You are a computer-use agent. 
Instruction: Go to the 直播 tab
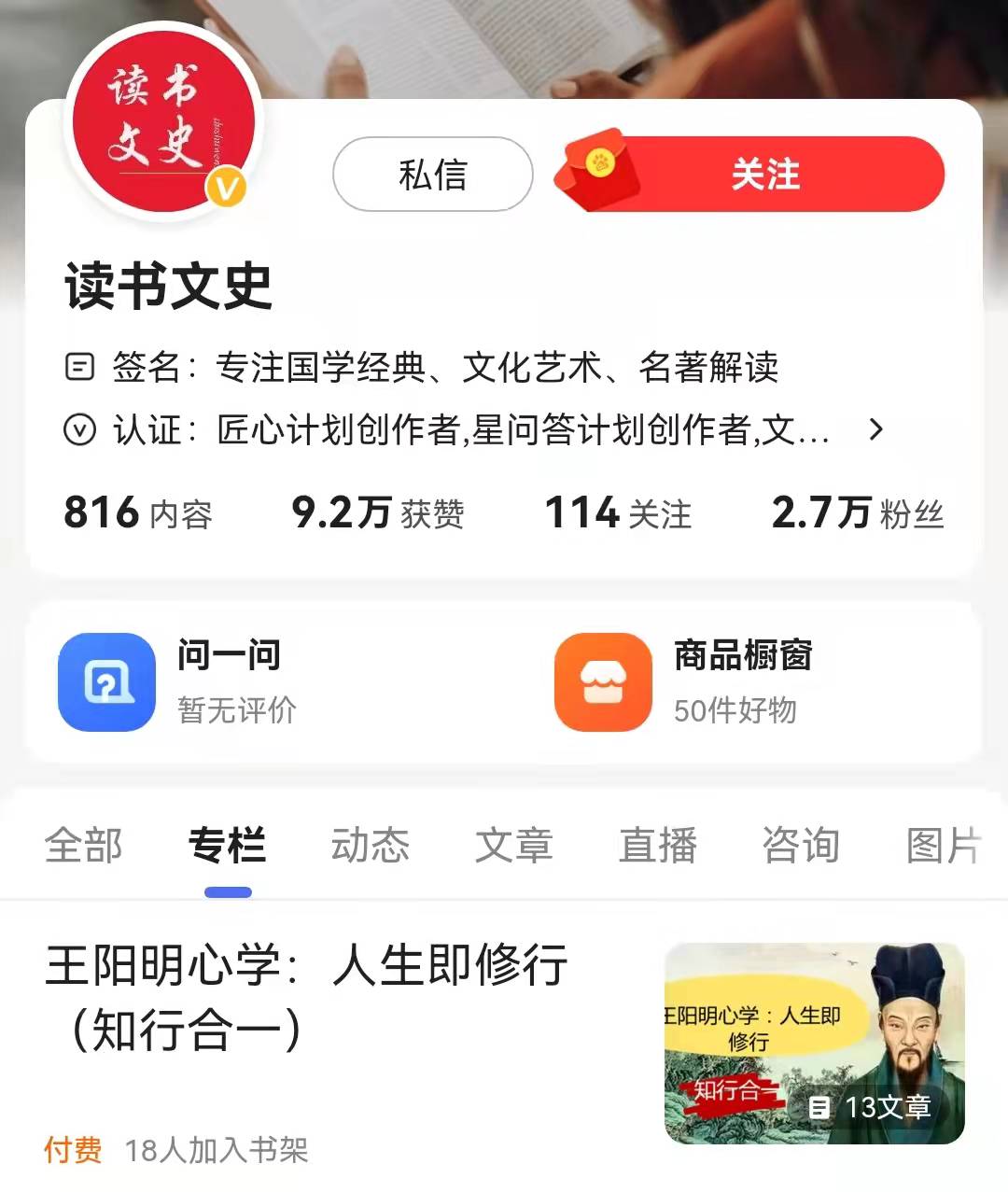[x=658, y=846]
